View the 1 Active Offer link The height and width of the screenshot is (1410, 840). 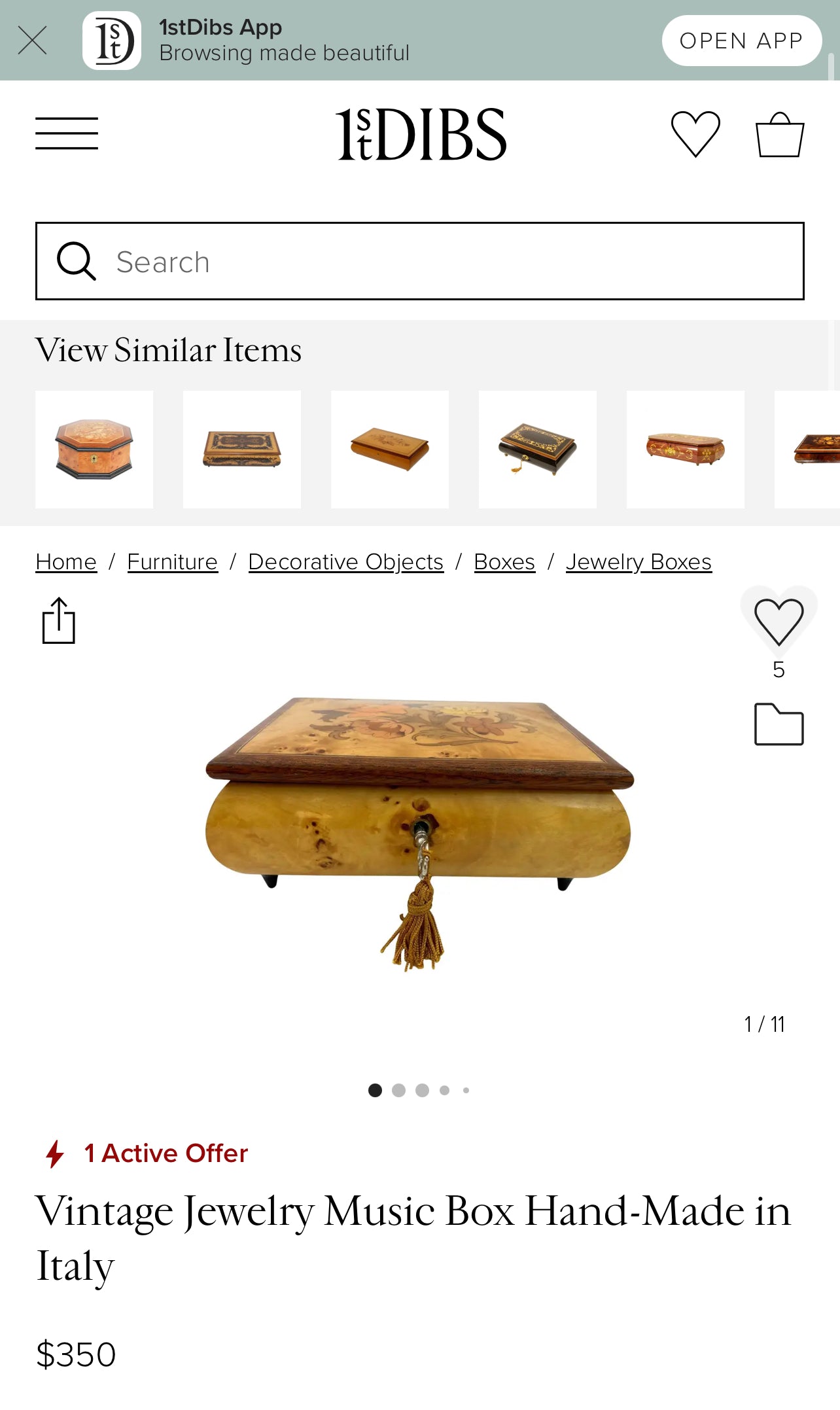click(166, 1153)
